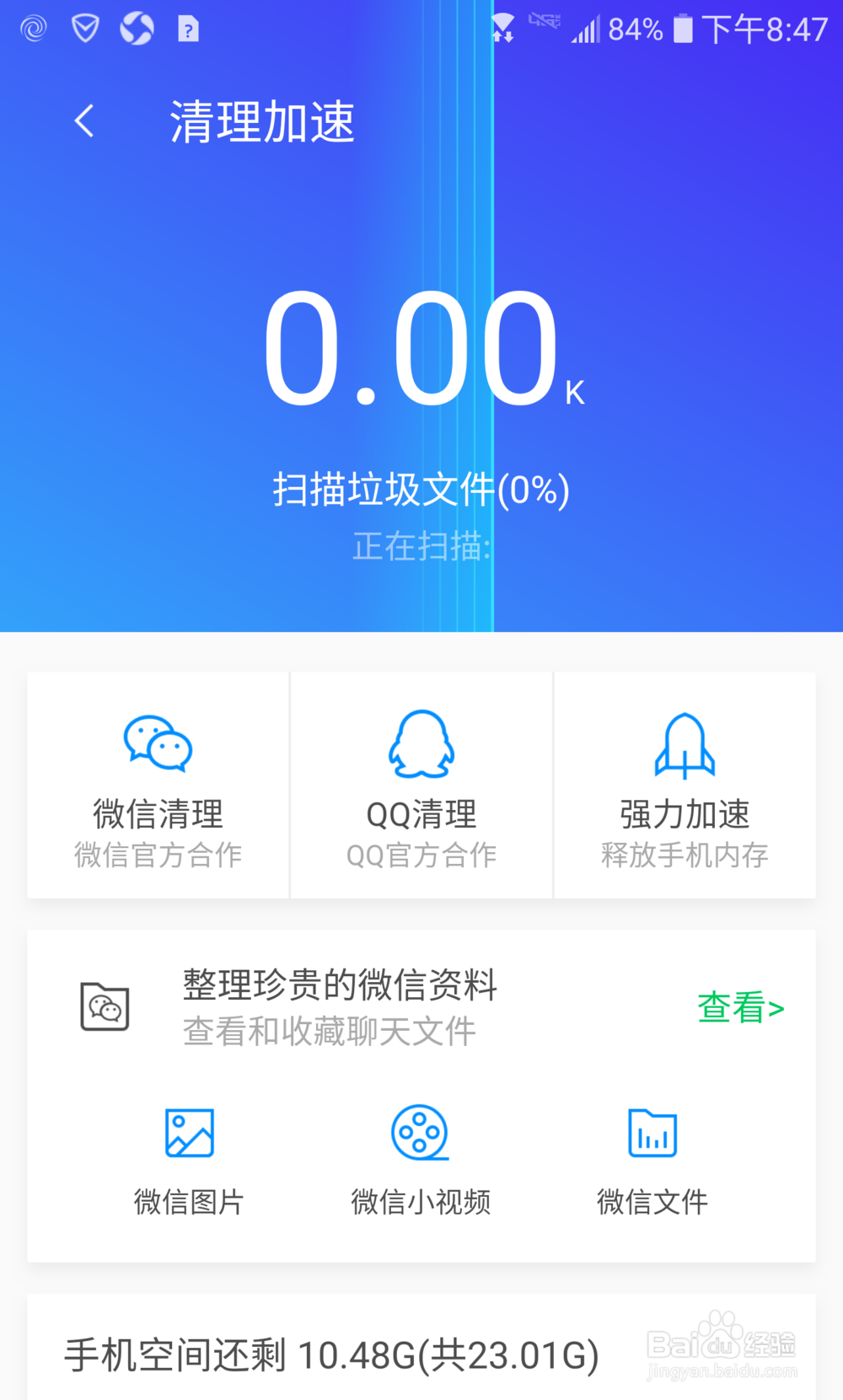Image resolution: width=843 pixels, height=1400 pixels.
Task: Tap the rocket icon for 强力加速
Action: [685, 745]
